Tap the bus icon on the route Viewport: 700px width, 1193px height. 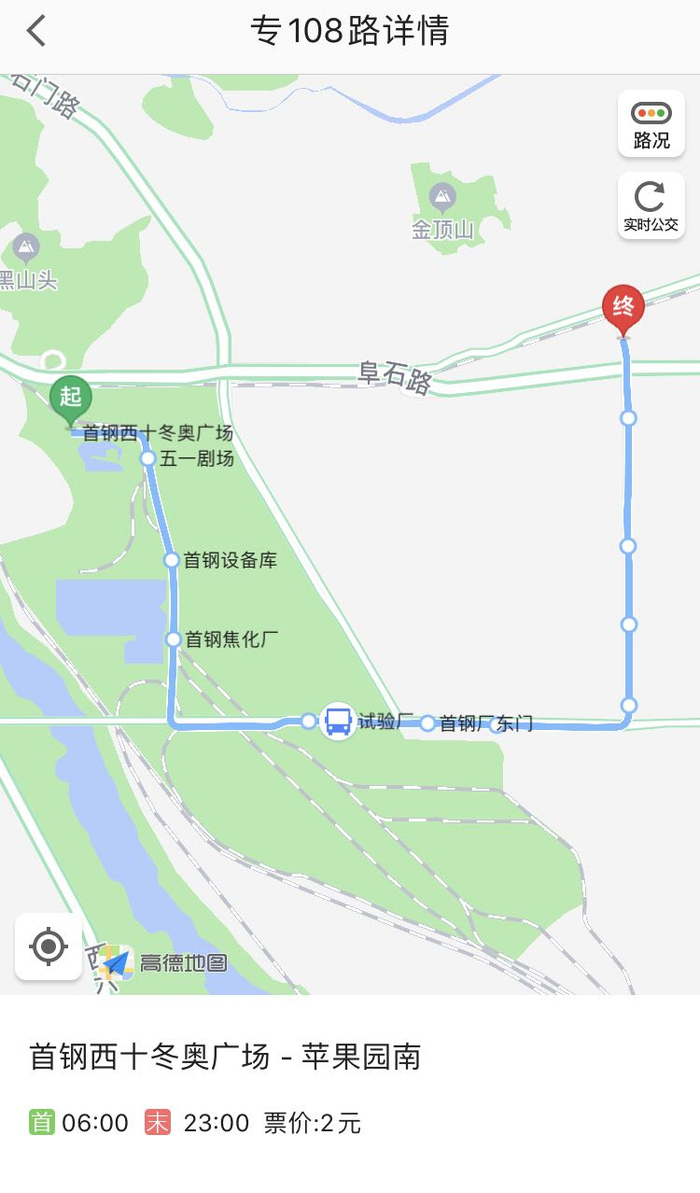coord(338,720)
